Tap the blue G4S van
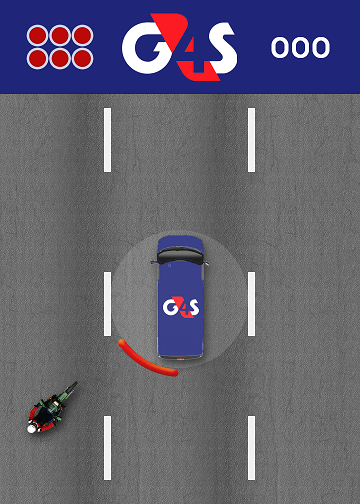Screen dimensions: 360x504 click(x=180, y=298)
